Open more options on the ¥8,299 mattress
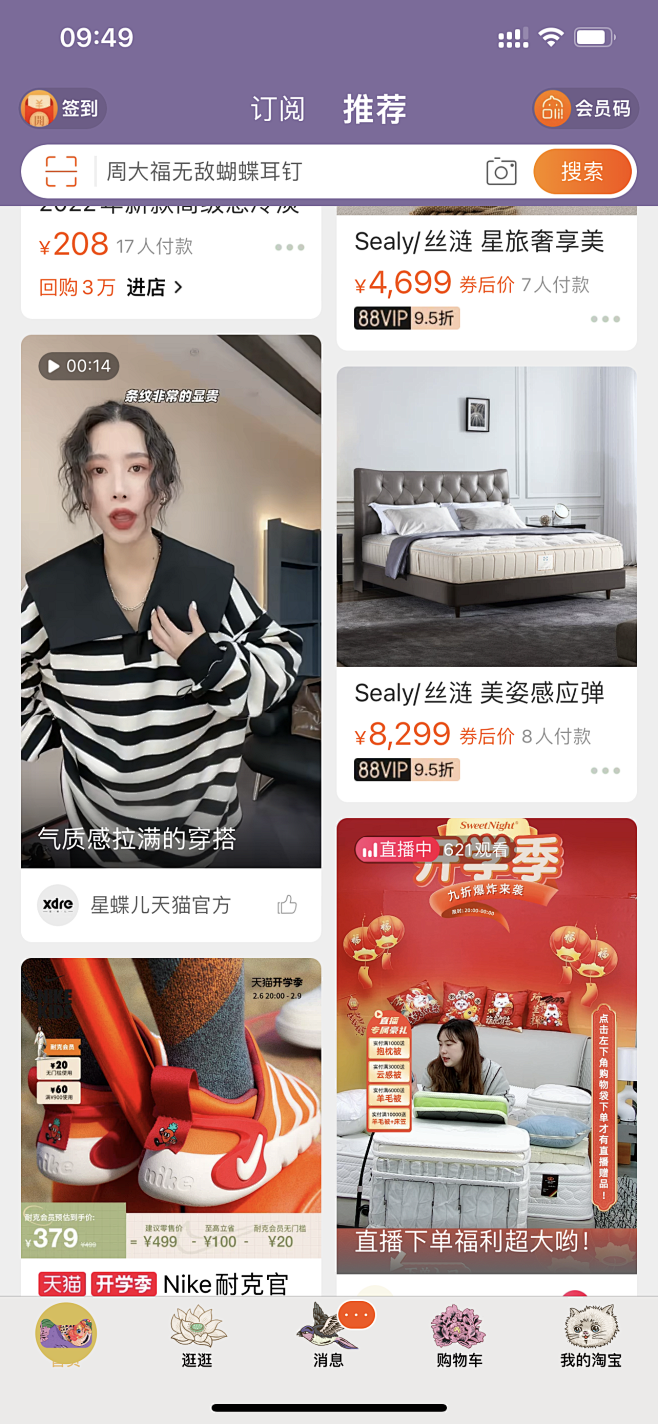 pos(605,771)
